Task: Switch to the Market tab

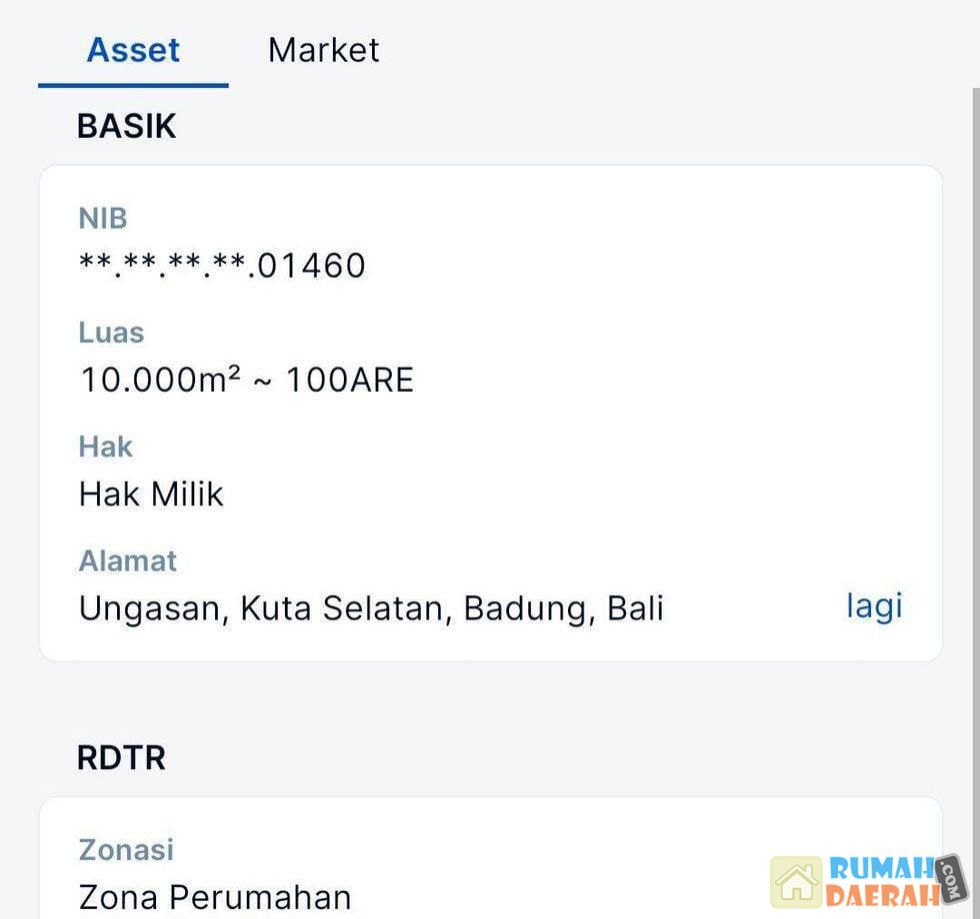Action: point(323,50)
